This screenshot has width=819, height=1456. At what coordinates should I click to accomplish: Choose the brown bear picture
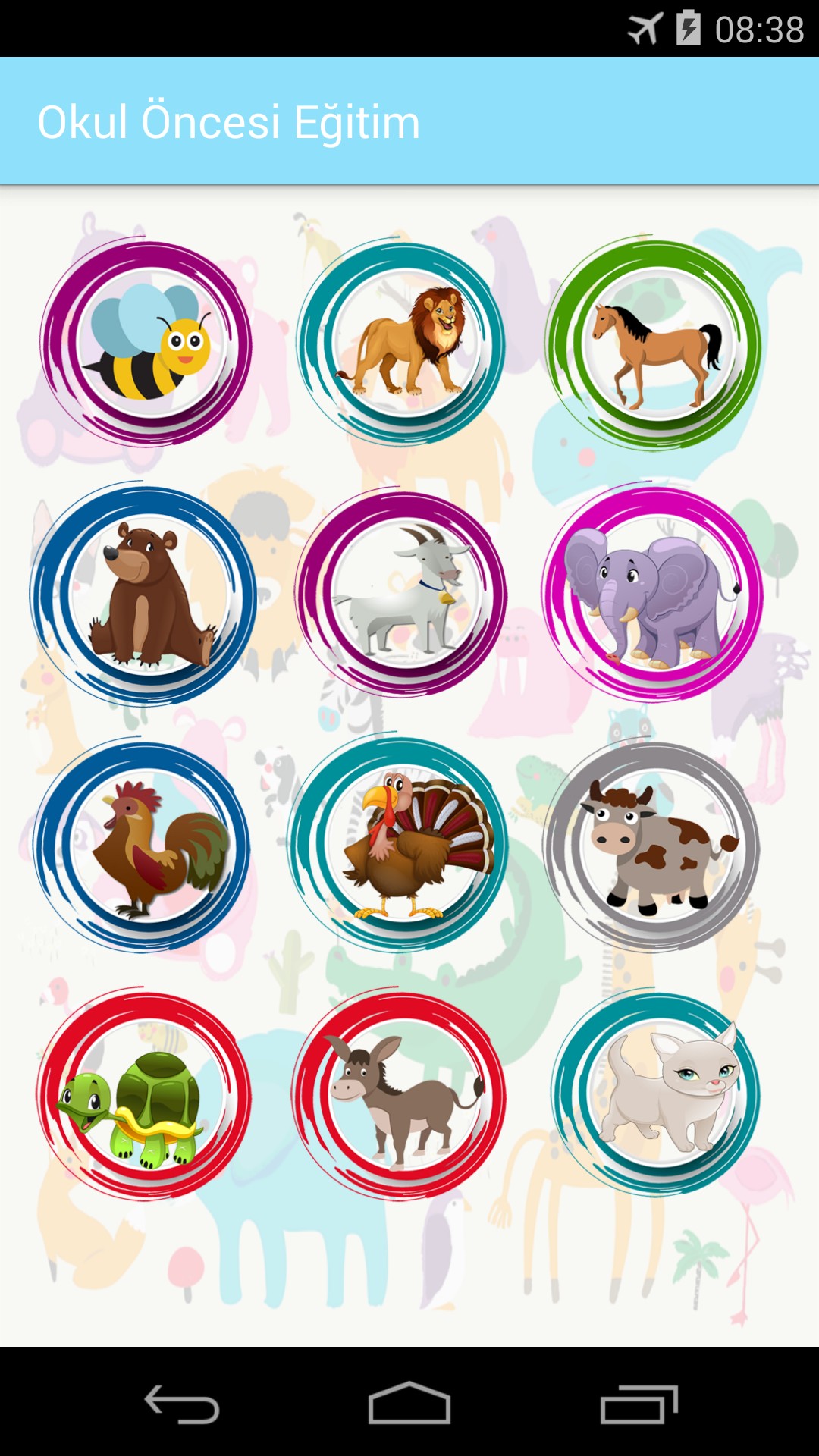tap(144, 595)
